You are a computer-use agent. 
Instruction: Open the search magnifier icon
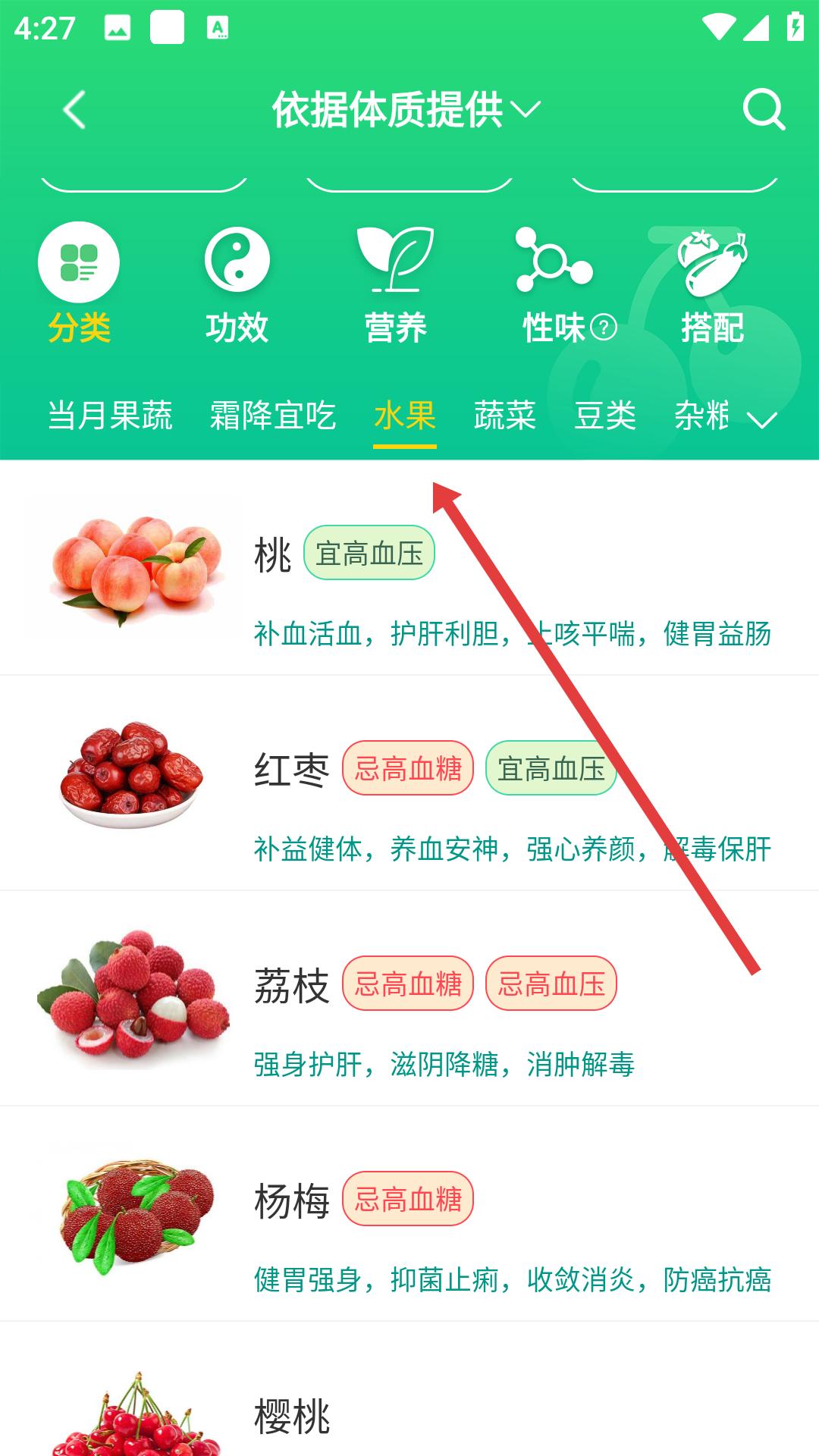tap(763, 110)
